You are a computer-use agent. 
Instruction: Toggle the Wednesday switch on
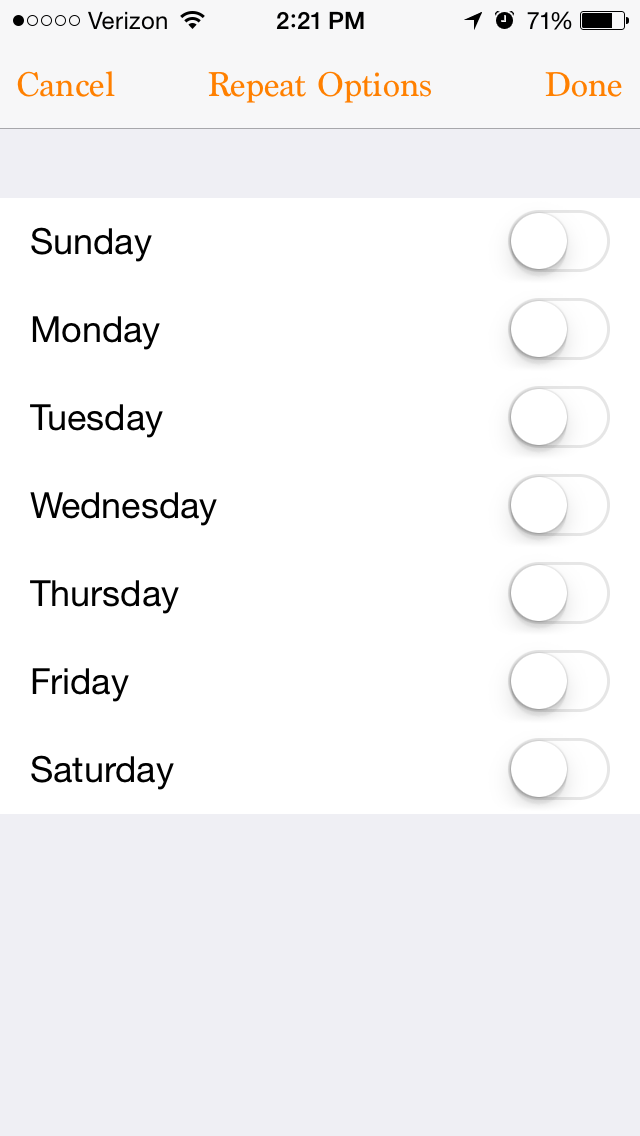(559, 506)
